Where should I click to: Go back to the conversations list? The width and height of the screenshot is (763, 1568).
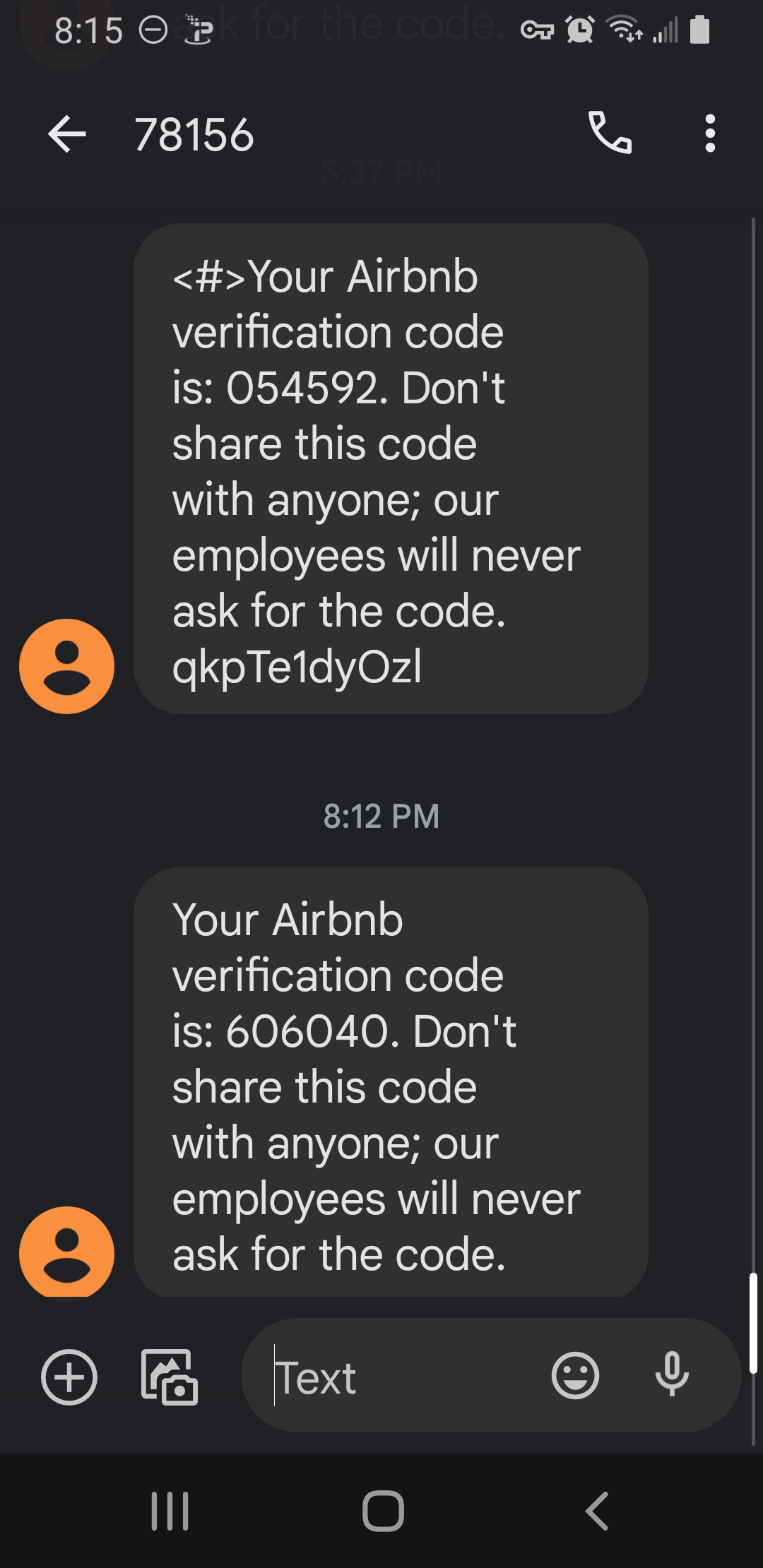(67, 134)
